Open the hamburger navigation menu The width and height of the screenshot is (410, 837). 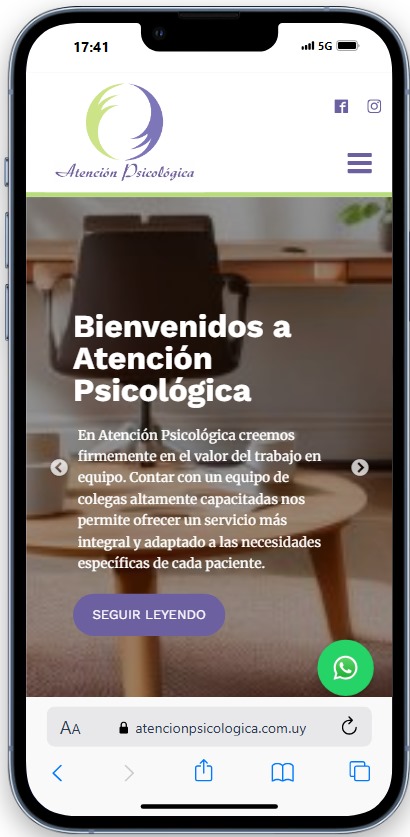(360, 163)
